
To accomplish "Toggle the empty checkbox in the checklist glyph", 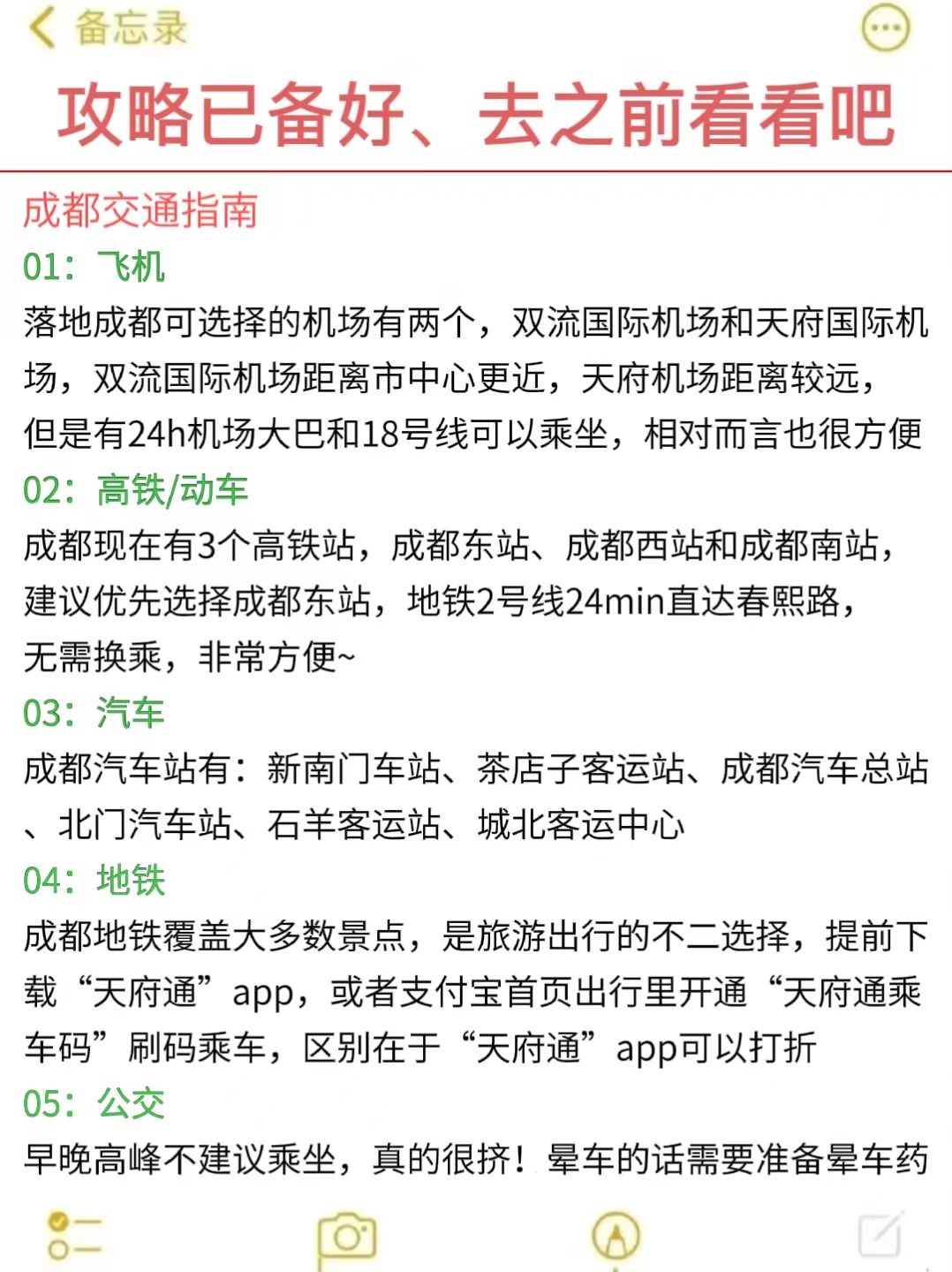I will pos(58,1248).
